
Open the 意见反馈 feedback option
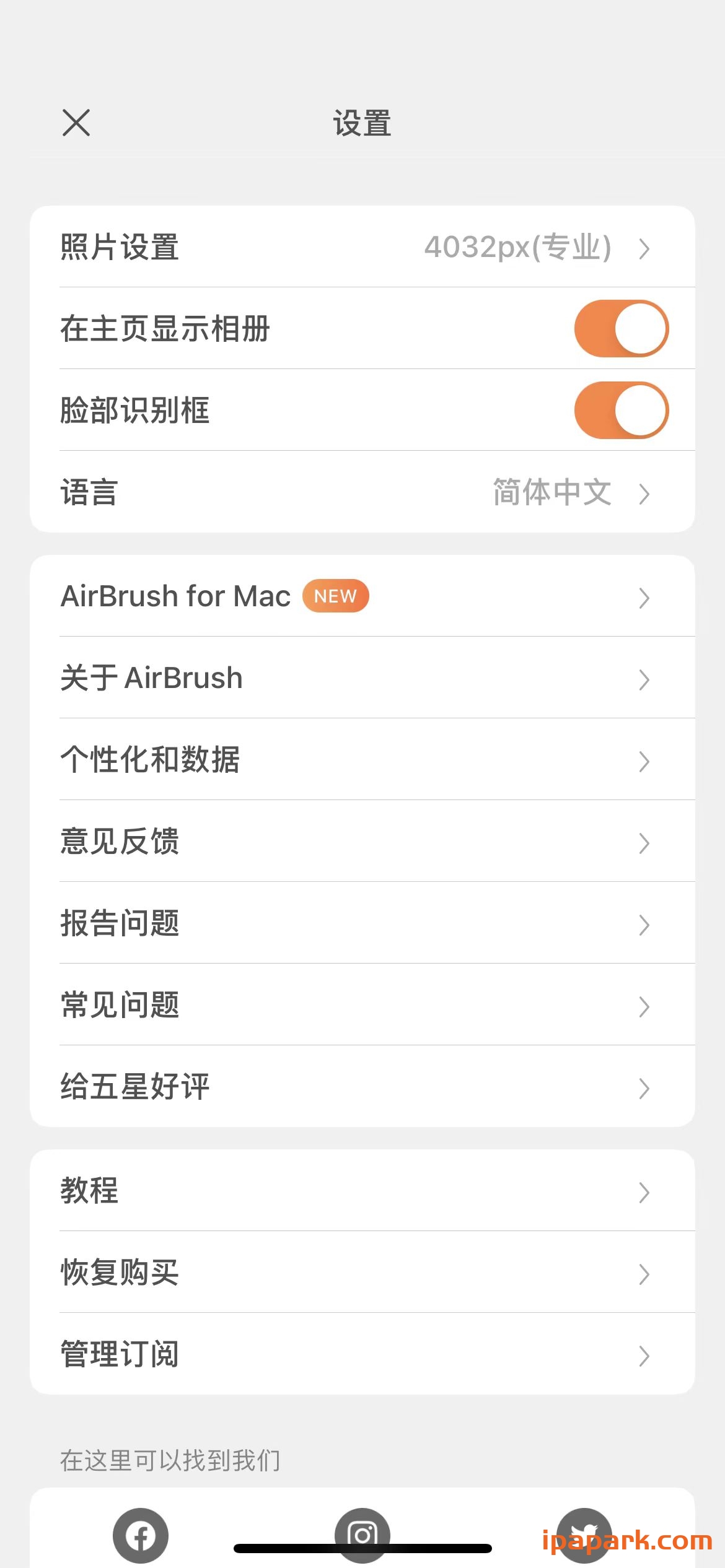362,842
